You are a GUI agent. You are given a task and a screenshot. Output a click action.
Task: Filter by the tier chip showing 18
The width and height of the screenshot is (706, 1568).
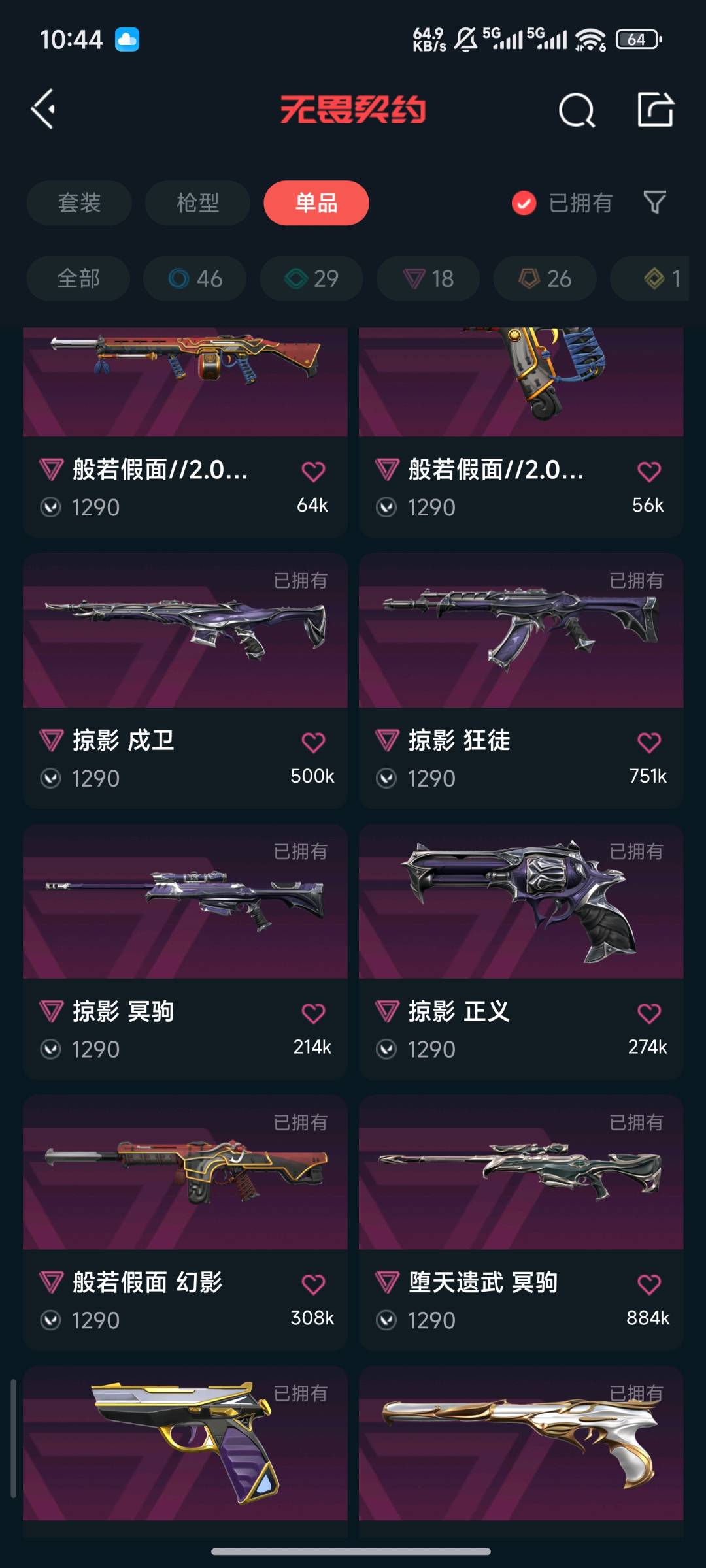(x=428, y=279)
